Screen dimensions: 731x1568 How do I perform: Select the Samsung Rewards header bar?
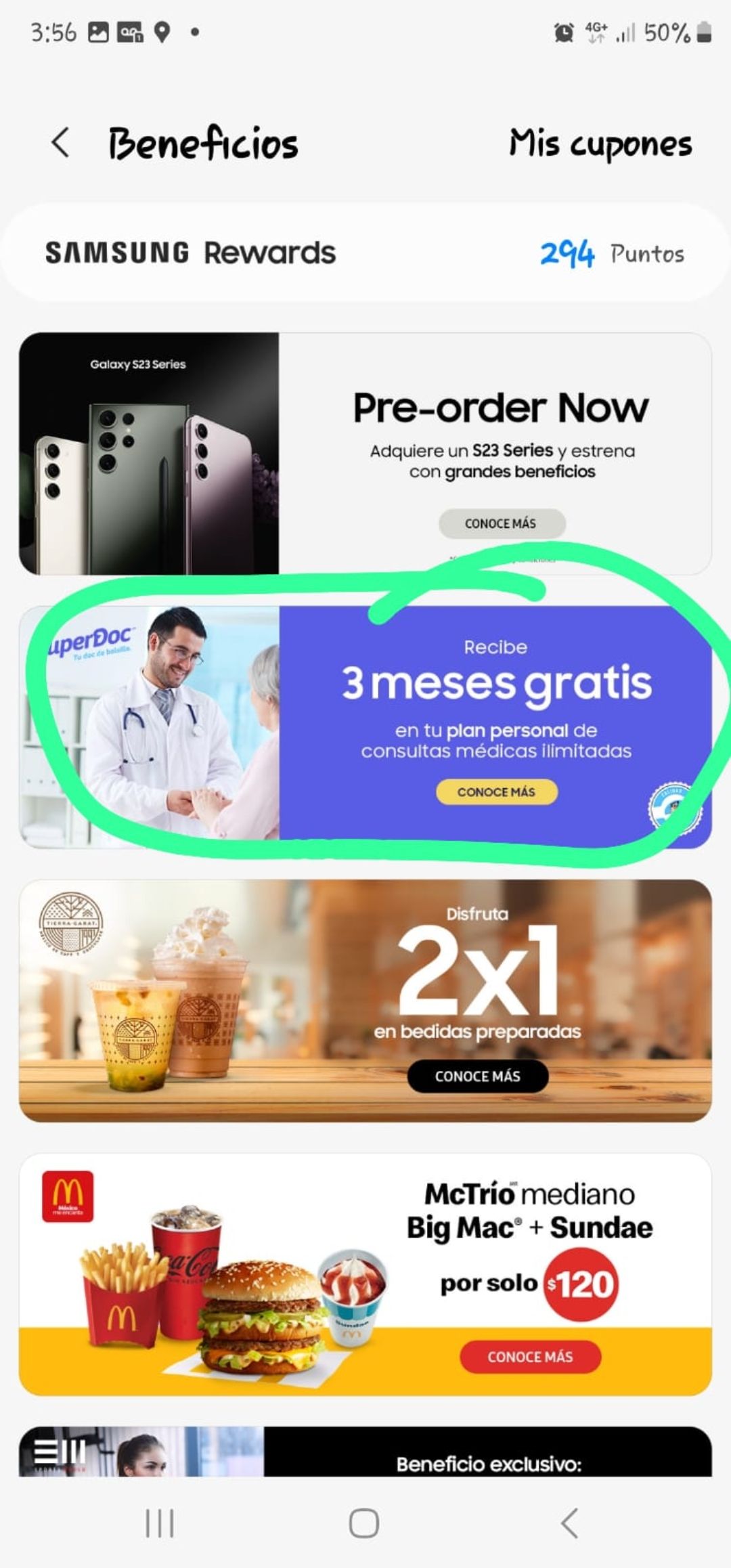[x=365, y=252]
